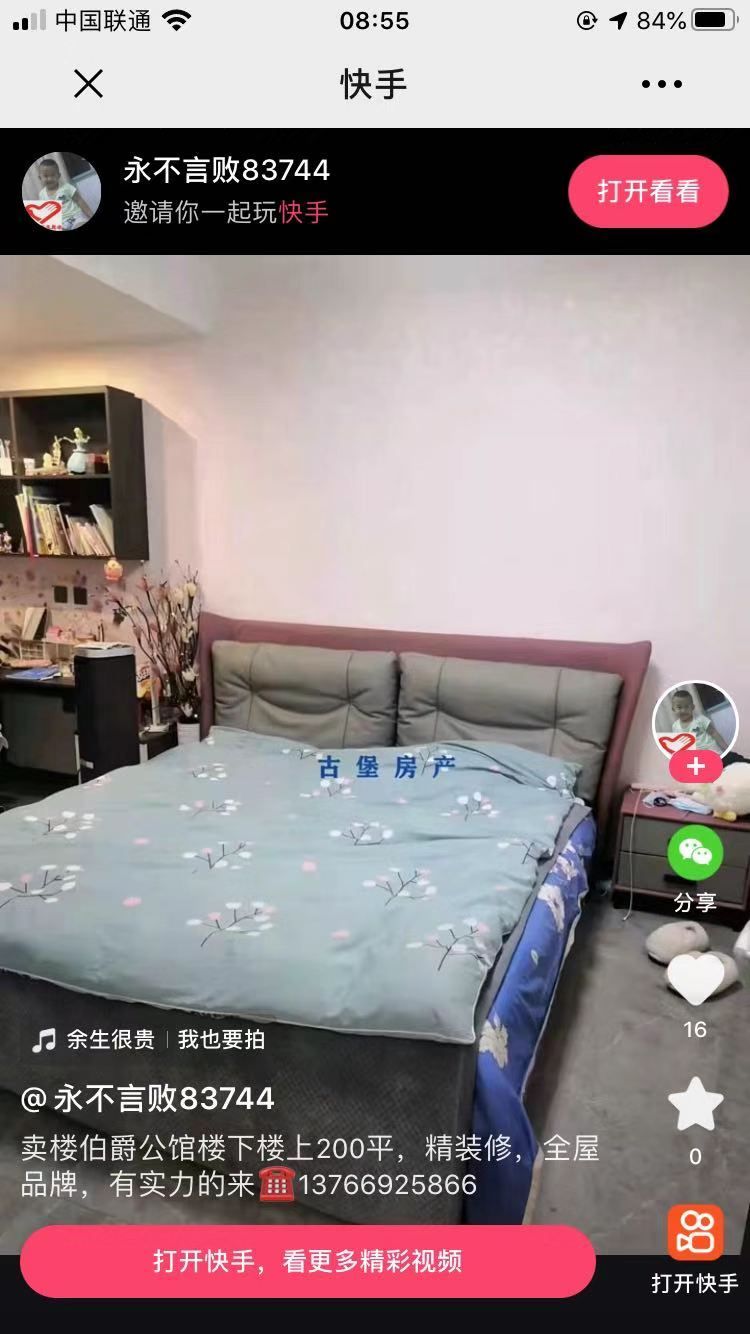Open the three-dot overflow menu
750x1334 pixels.
pos(661,84)
